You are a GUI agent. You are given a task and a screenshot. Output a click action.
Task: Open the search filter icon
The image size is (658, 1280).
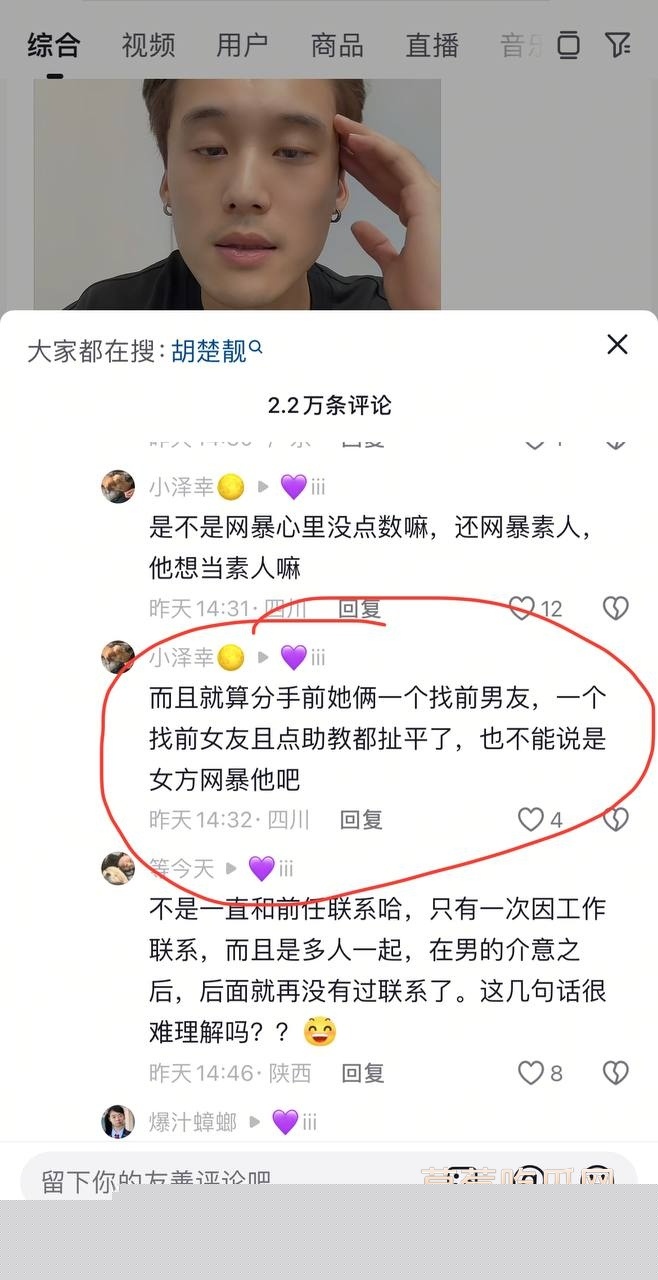tap(618, 44)
